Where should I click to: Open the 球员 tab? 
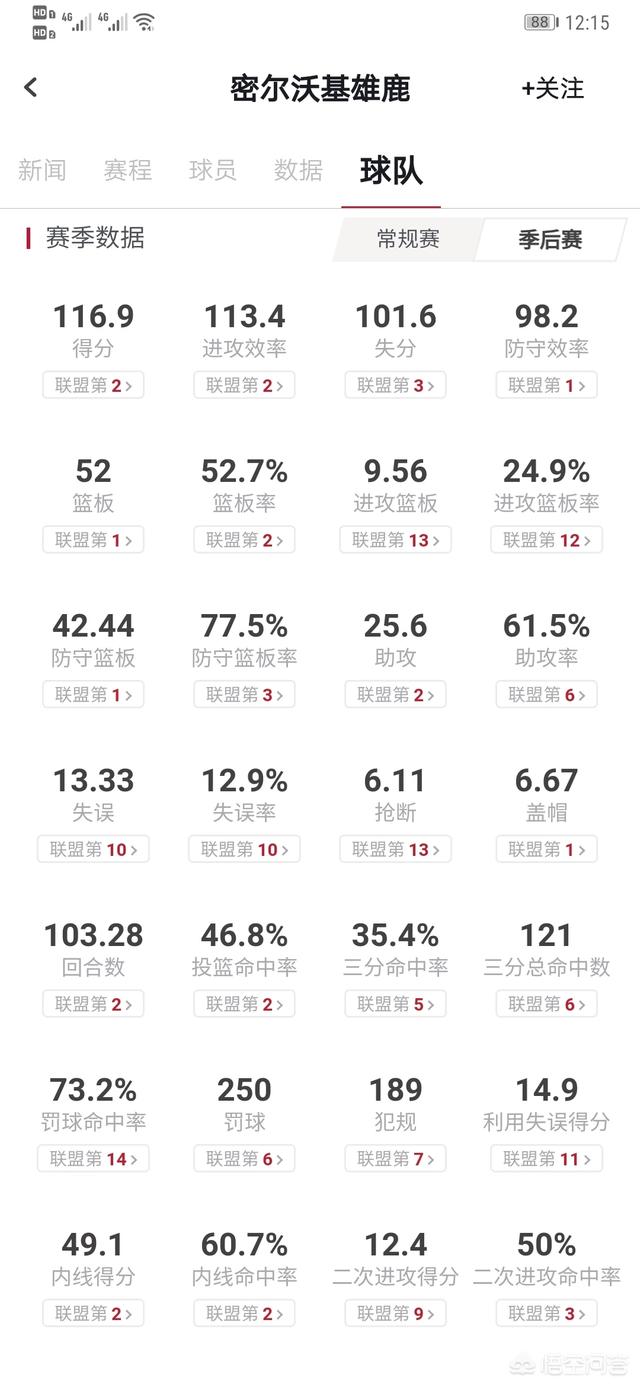coord(213,170)
